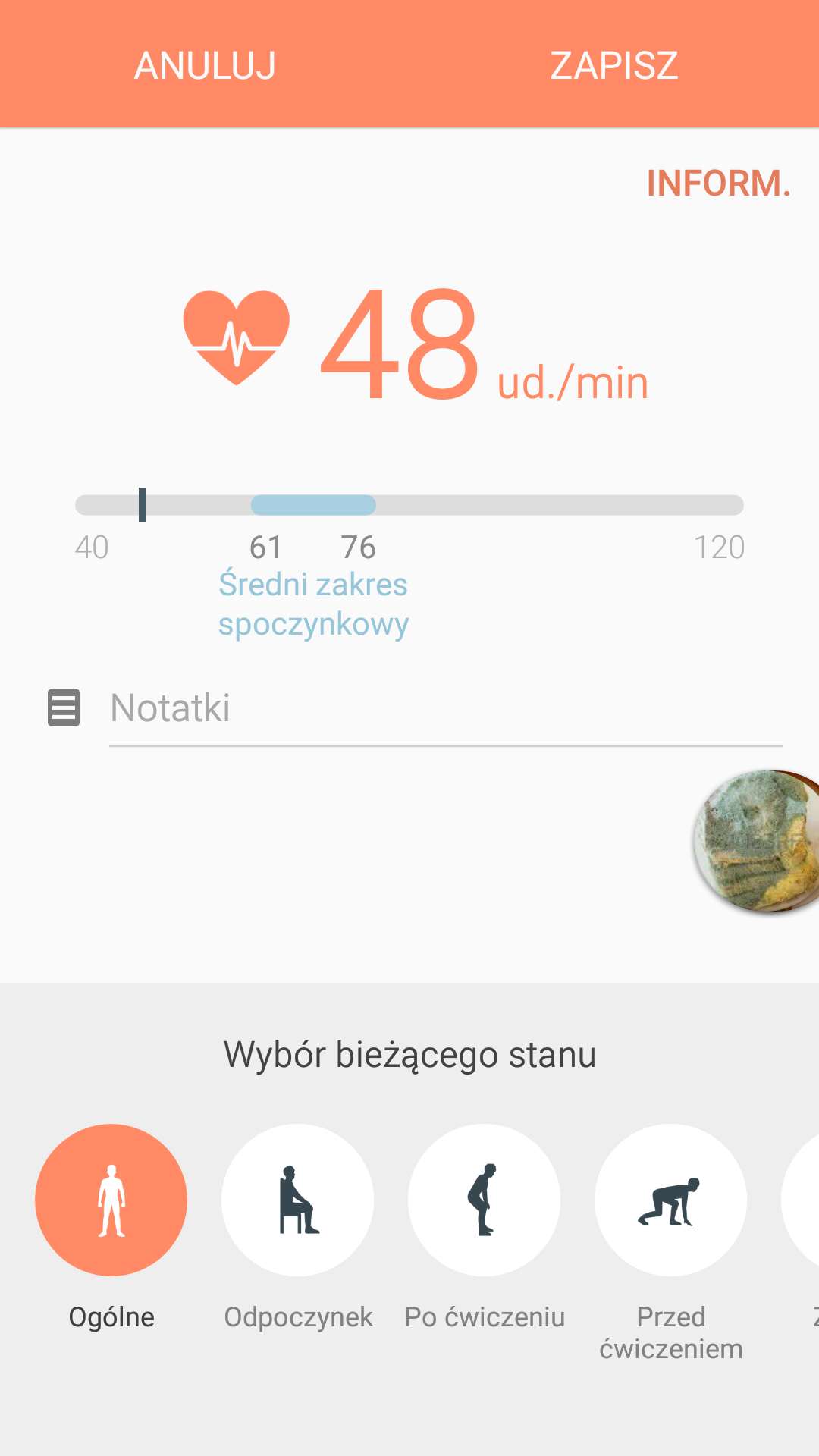Select the Przed ćwiczeniem crouching figure icon
819x1456 pixels.
click(671, 1199)
